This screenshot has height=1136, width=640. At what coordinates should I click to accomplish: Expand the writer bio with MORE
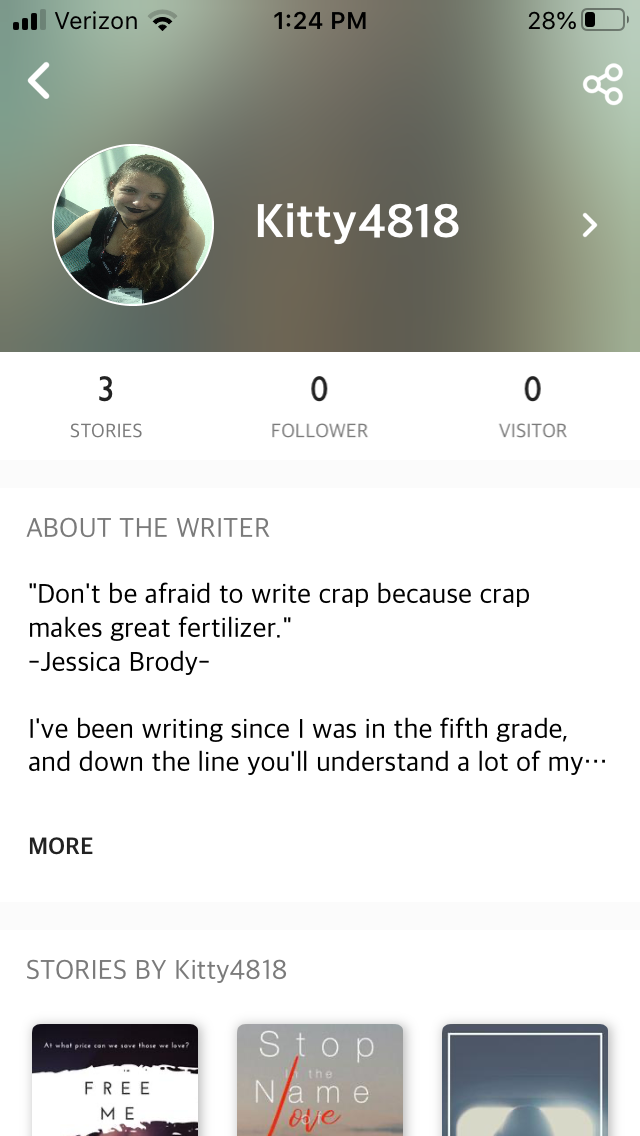coord(61,846)
